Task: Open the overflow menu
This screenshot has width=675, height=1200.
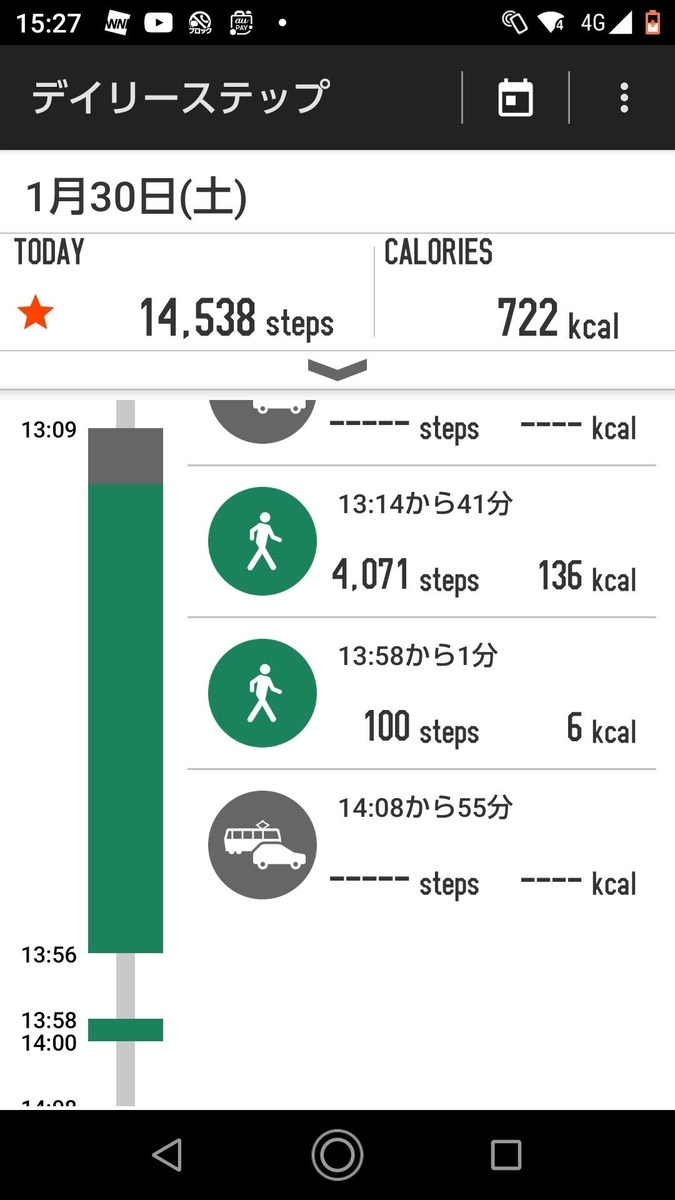Action: (x=624, y=98)
